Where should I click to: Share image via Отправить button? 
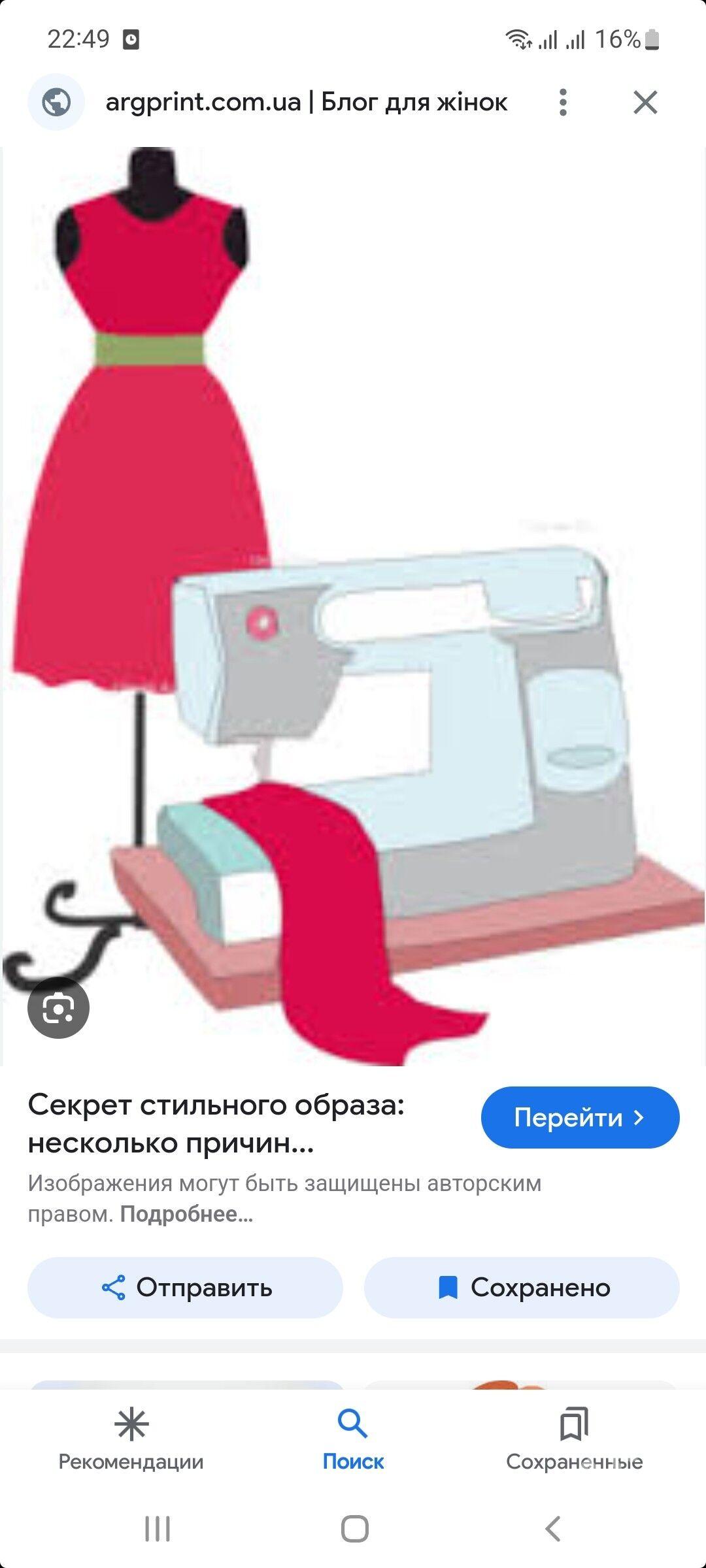185,1288
